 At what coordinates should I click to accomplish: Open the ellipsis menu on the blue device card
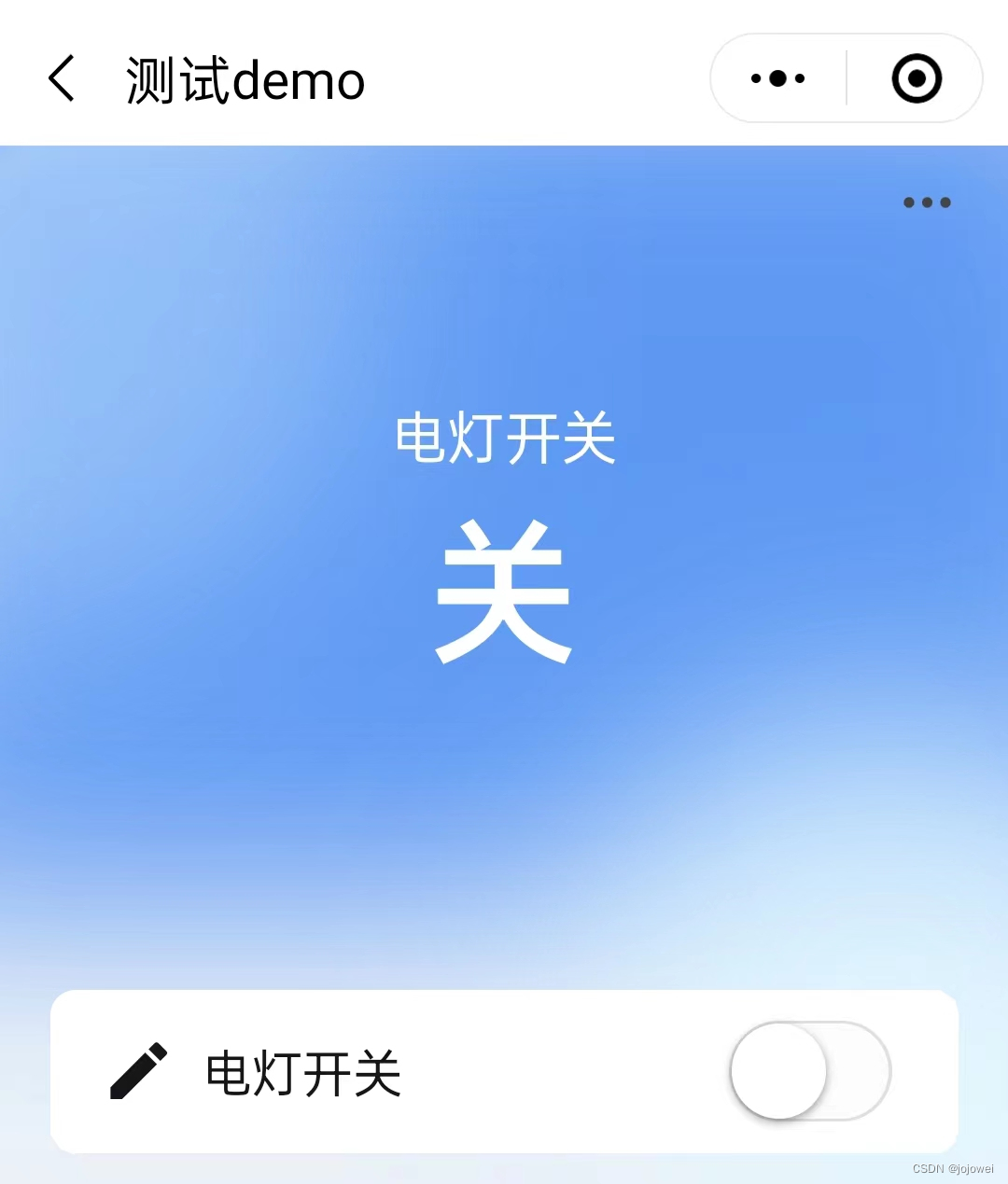pyautogui.click(x=926, y=202)
